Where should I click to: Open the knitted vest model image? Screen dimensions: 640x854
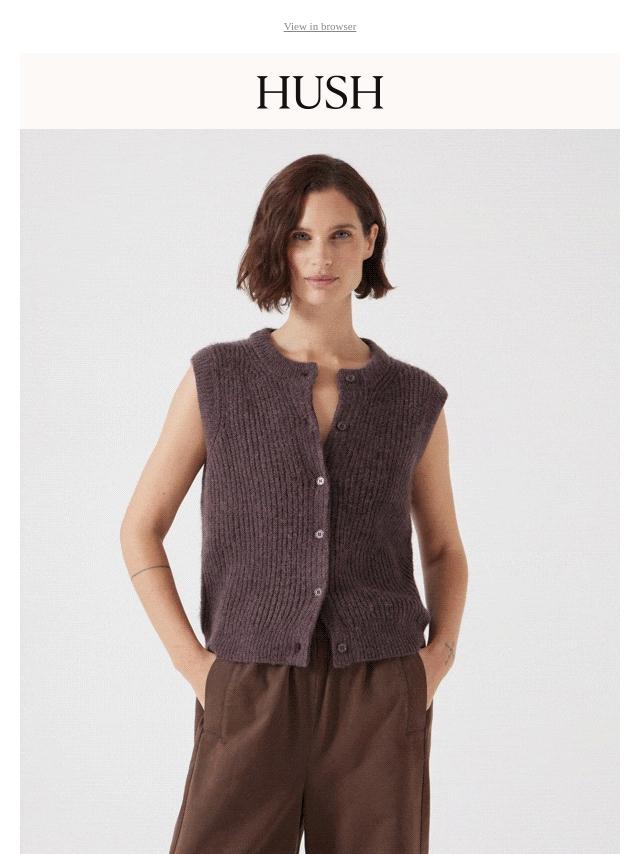click(319, 490)
